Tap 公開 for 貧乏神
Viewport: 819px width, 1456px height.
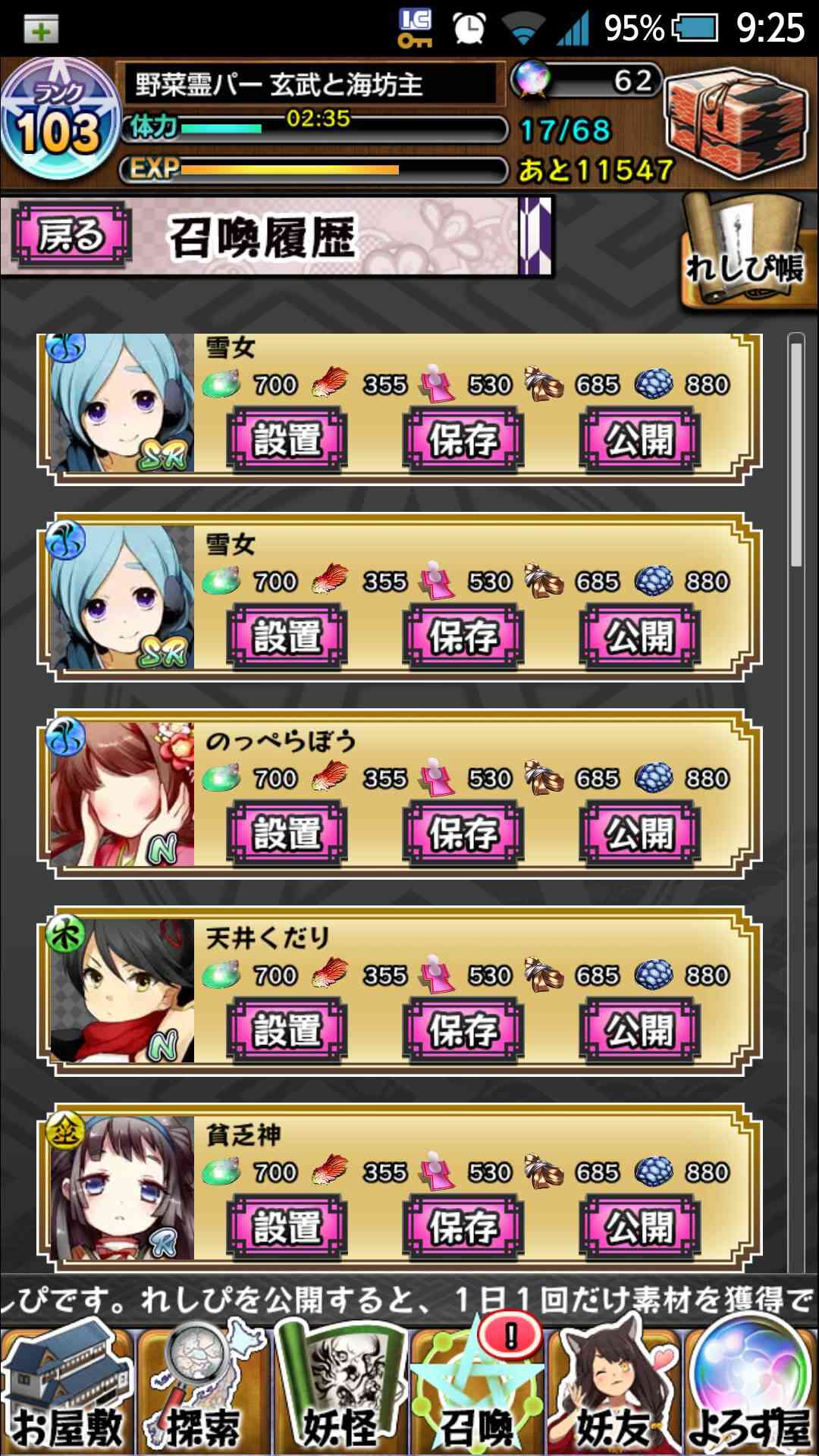[639, 1228]
